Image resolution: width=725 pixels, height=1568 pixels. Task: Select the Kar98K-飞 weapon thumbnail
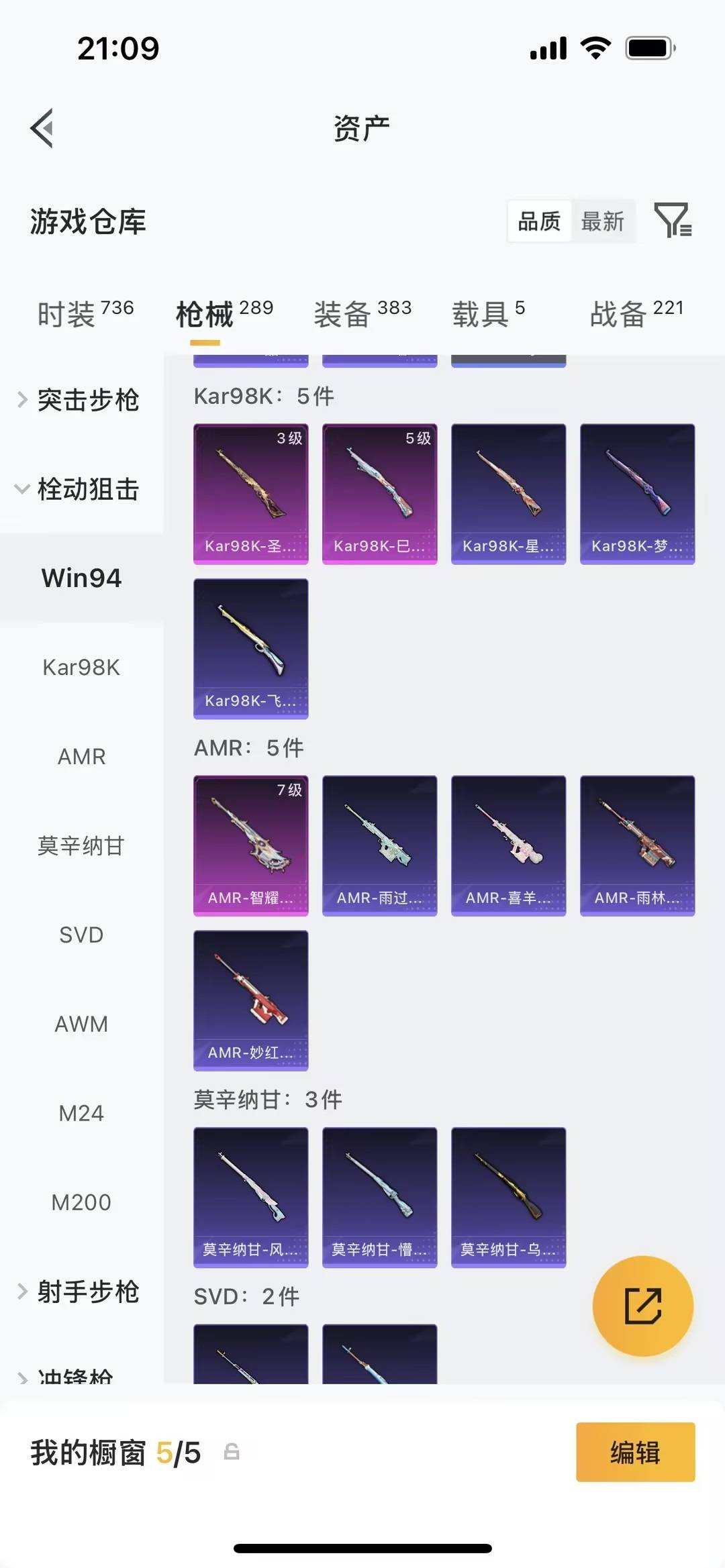pyautogui.click(x=250, y=647)
